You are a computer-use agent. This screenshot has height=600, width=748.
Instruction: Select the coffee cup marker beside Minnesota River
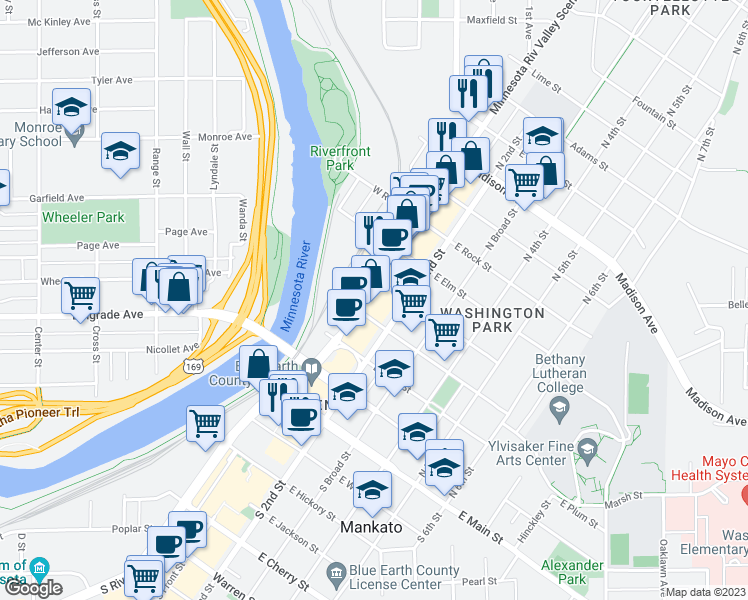347,307
